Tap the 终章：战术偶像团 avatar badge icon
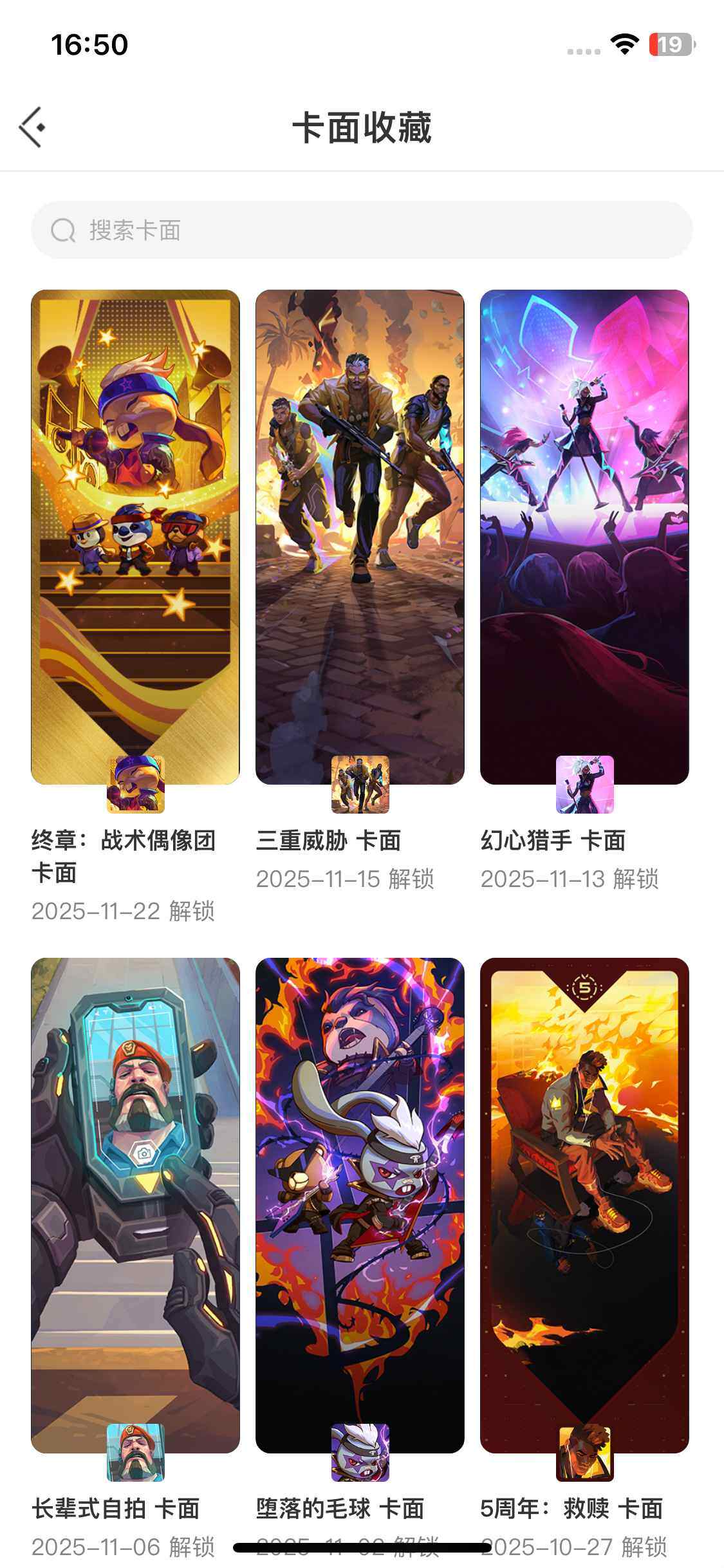Image resolution: width=724 pixels, height=1568 pixels. tap(135, 785)
